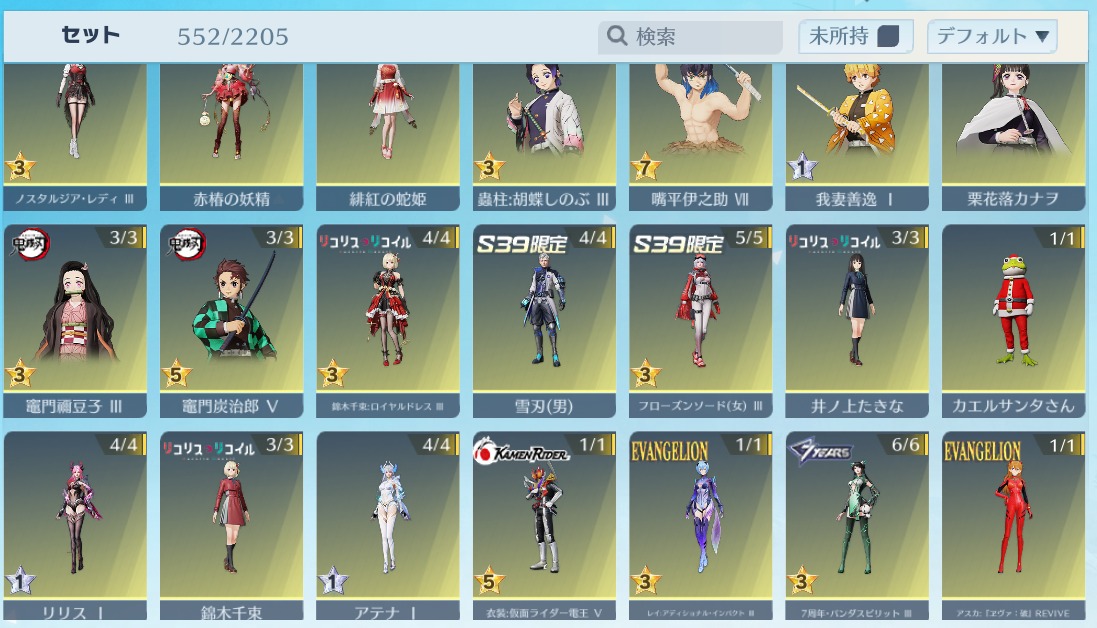This screenshot has width=1097, height=628.
Task: Choose the リリス I costume set
Action: tap(74, 525)
